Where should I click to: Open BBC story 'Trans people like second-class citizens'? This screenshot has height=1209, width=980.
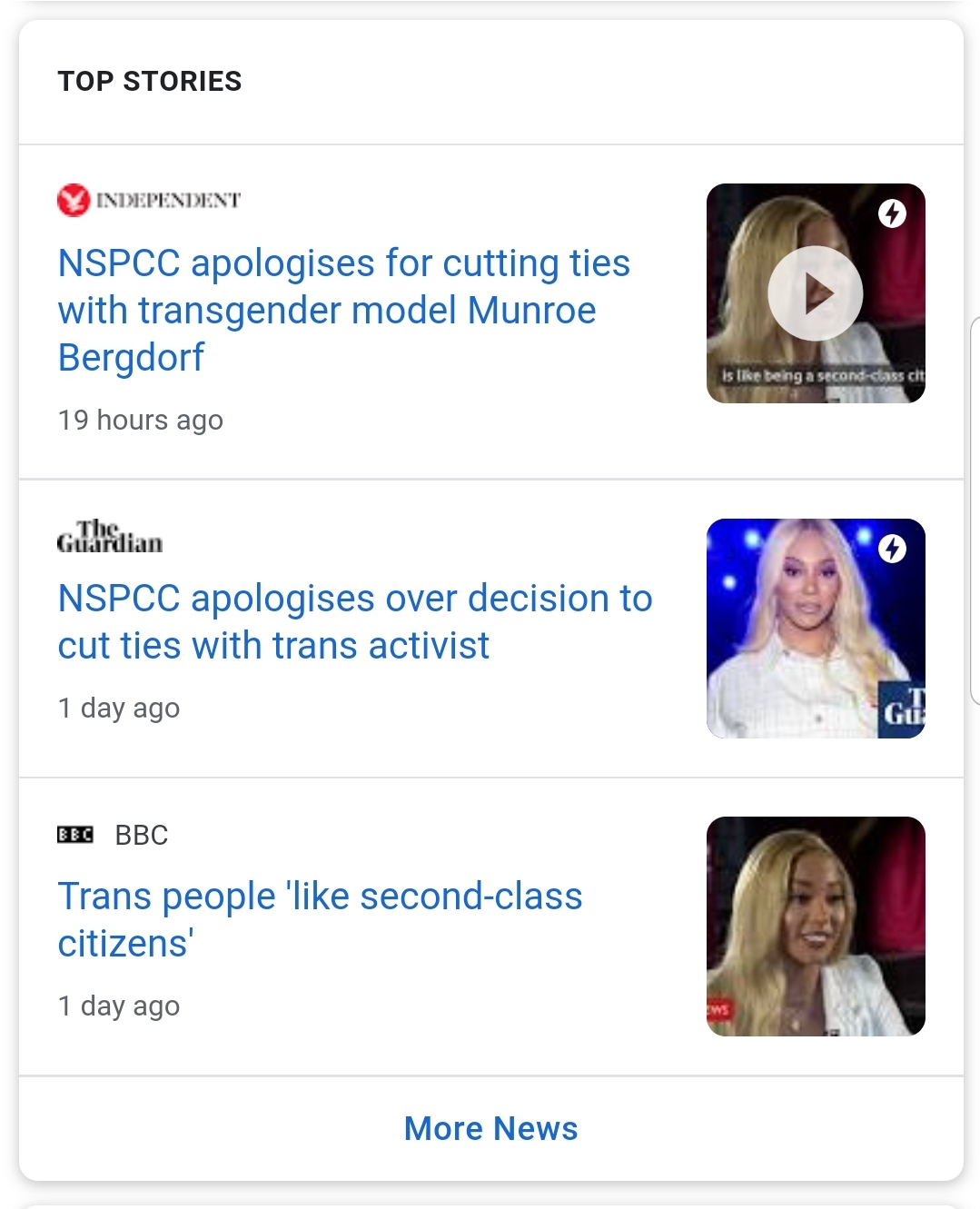coord(320,919)
